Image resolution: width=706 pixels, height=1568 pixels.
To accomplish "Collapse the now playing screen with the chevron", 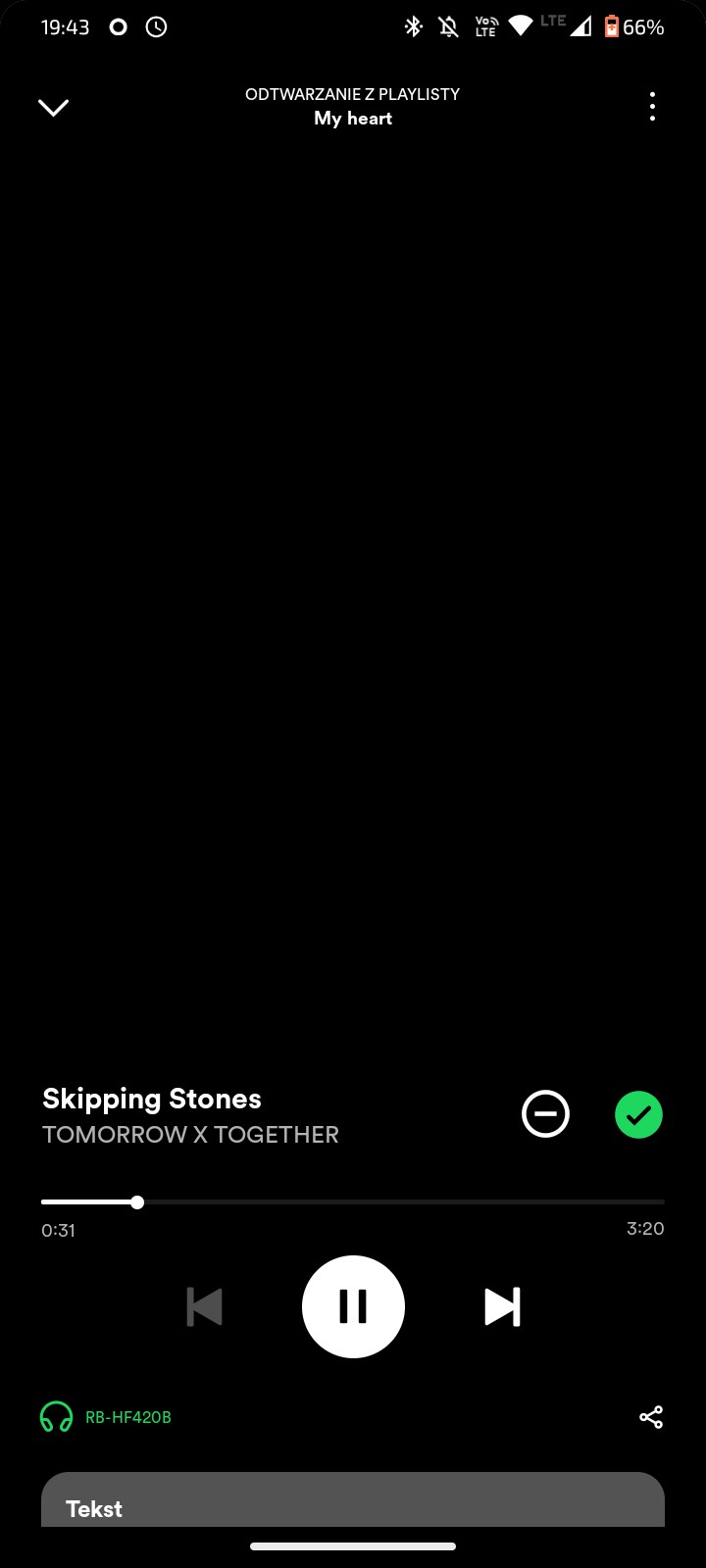I will coord(53,107).
